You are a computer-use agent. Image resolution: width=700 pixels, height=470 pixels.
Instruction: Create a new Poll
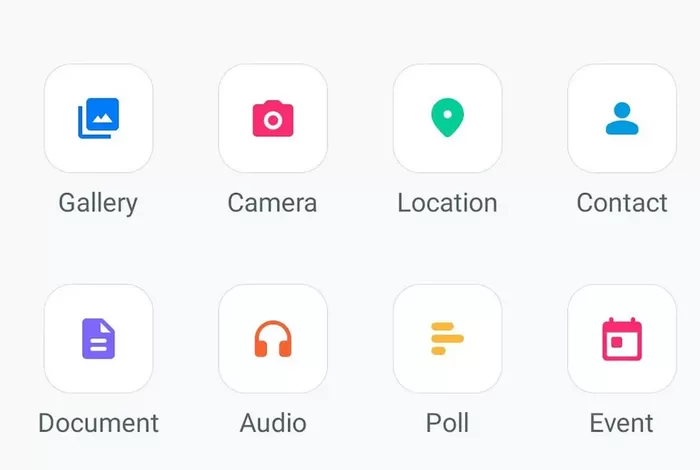click(447, 339)
